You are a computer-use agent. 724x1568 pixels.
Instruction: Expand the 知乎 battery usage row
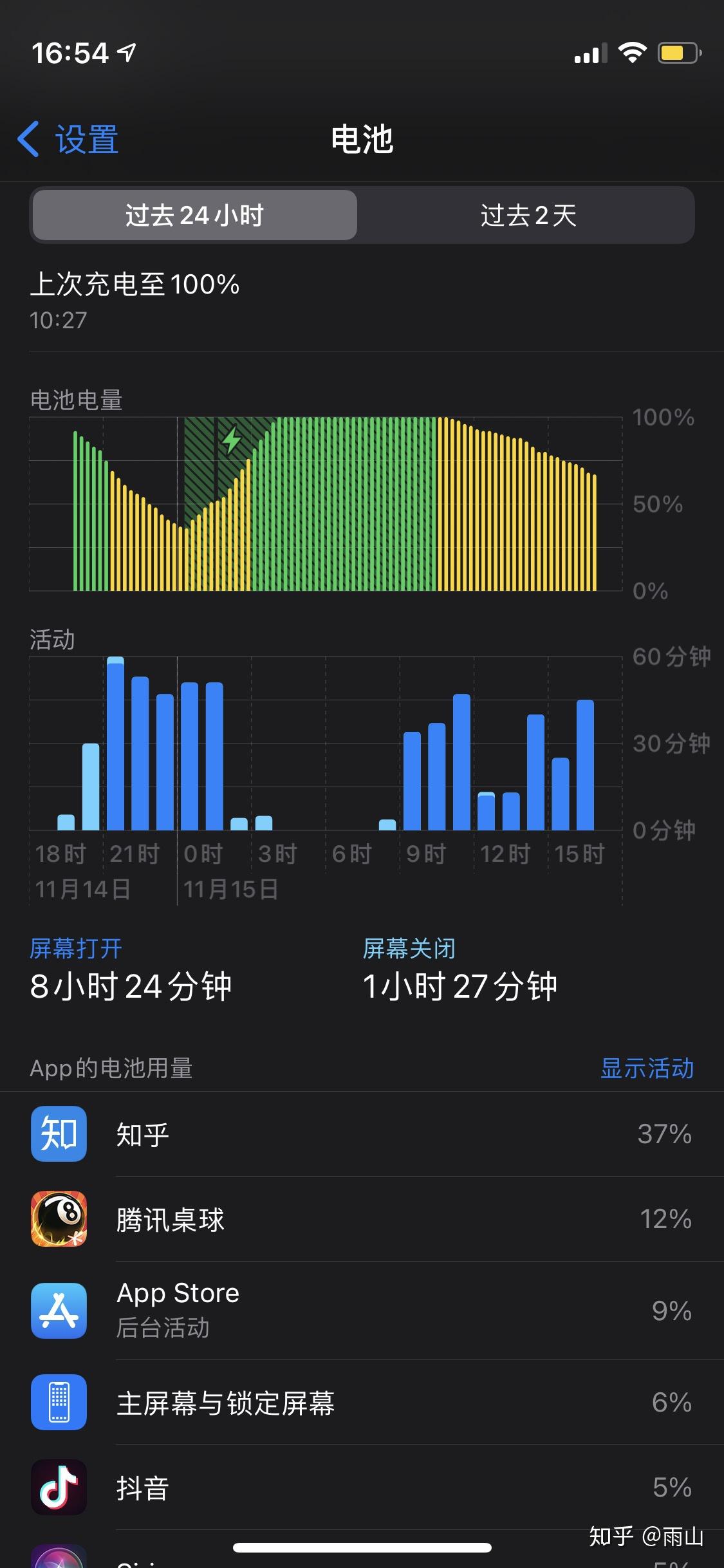[360, 1135]
